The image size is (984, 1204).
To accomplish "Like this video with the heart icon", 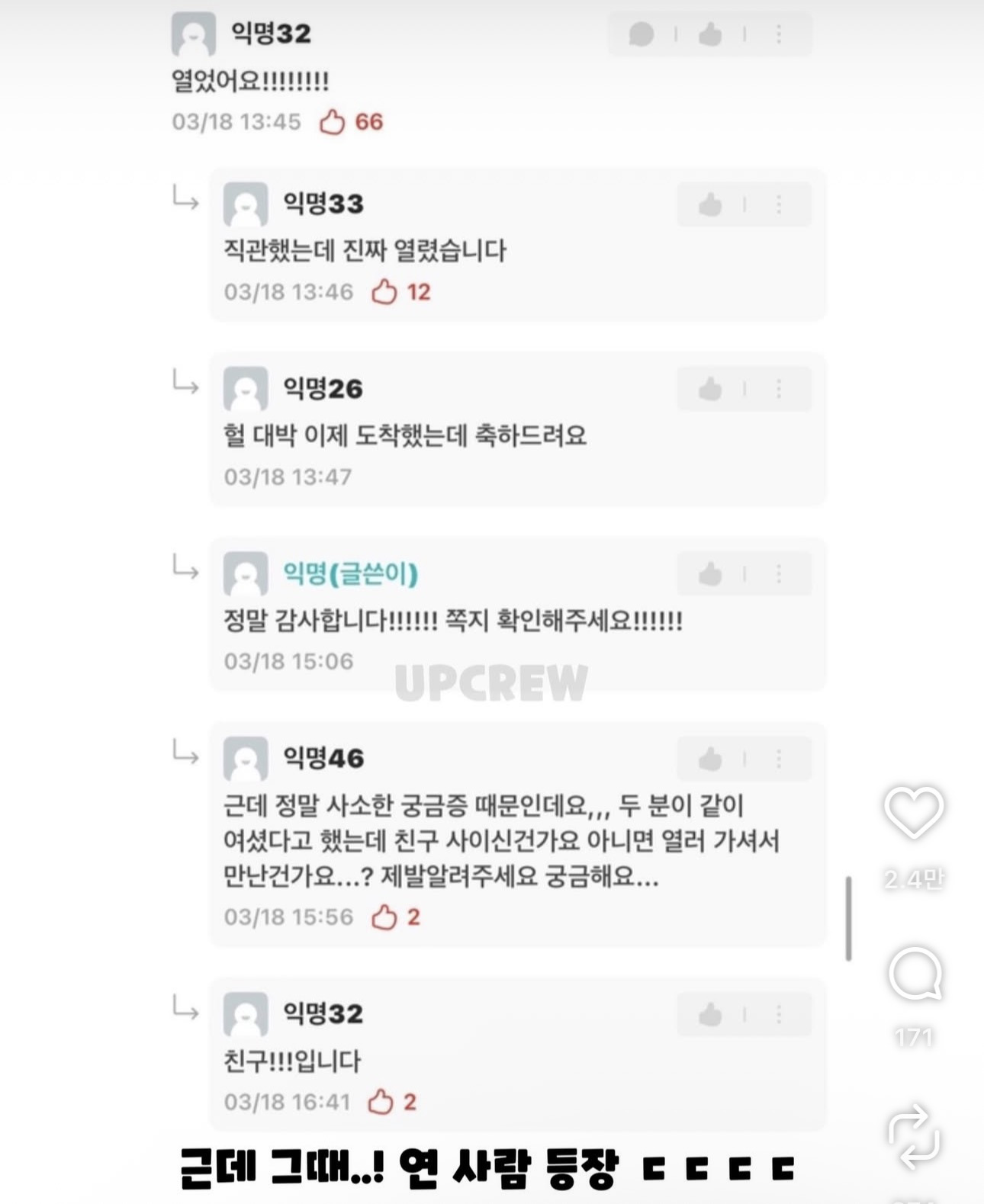I will tap(914, 811).
